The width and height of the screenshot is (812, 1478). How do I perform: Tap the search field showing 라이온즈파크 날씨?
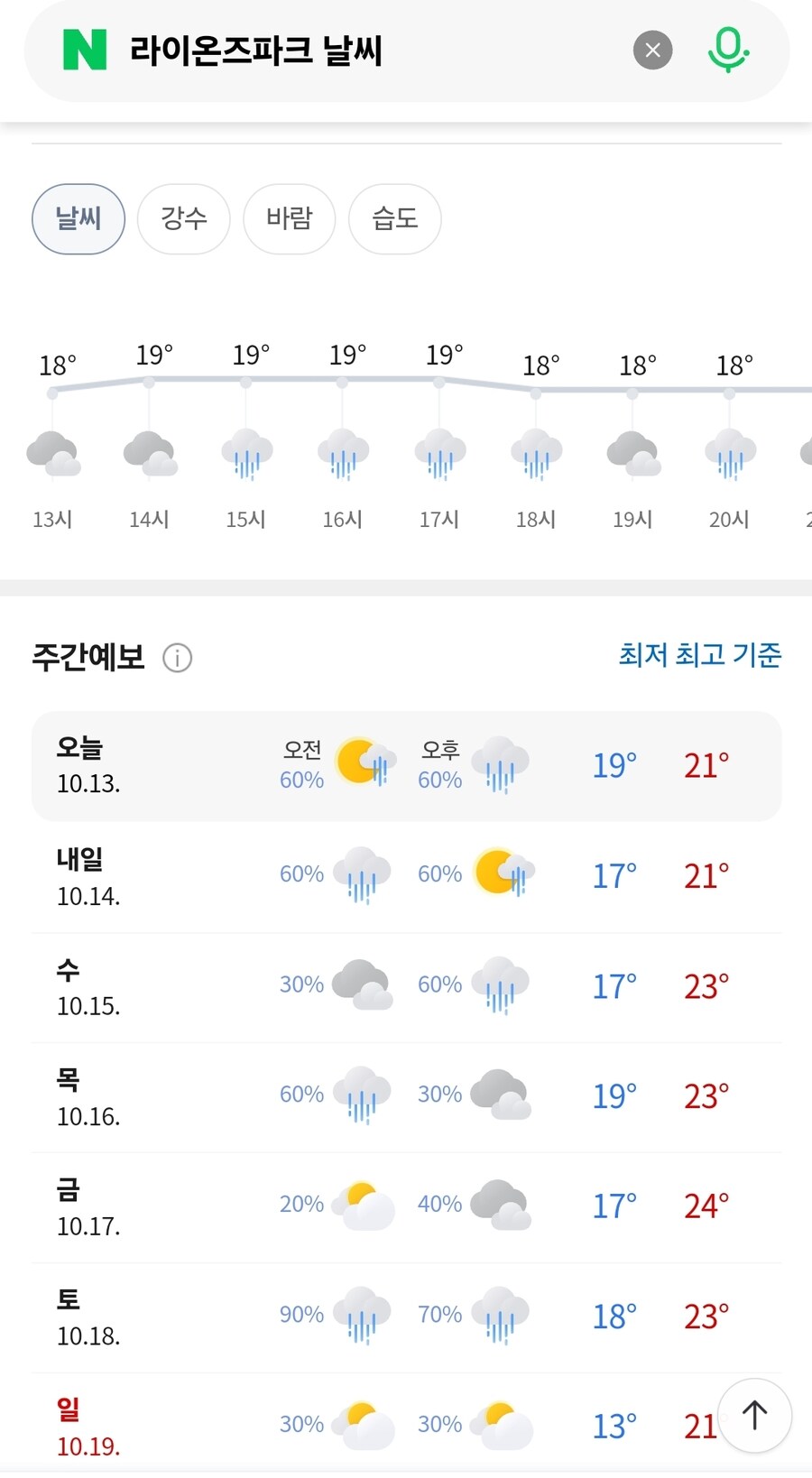[361, 51]
